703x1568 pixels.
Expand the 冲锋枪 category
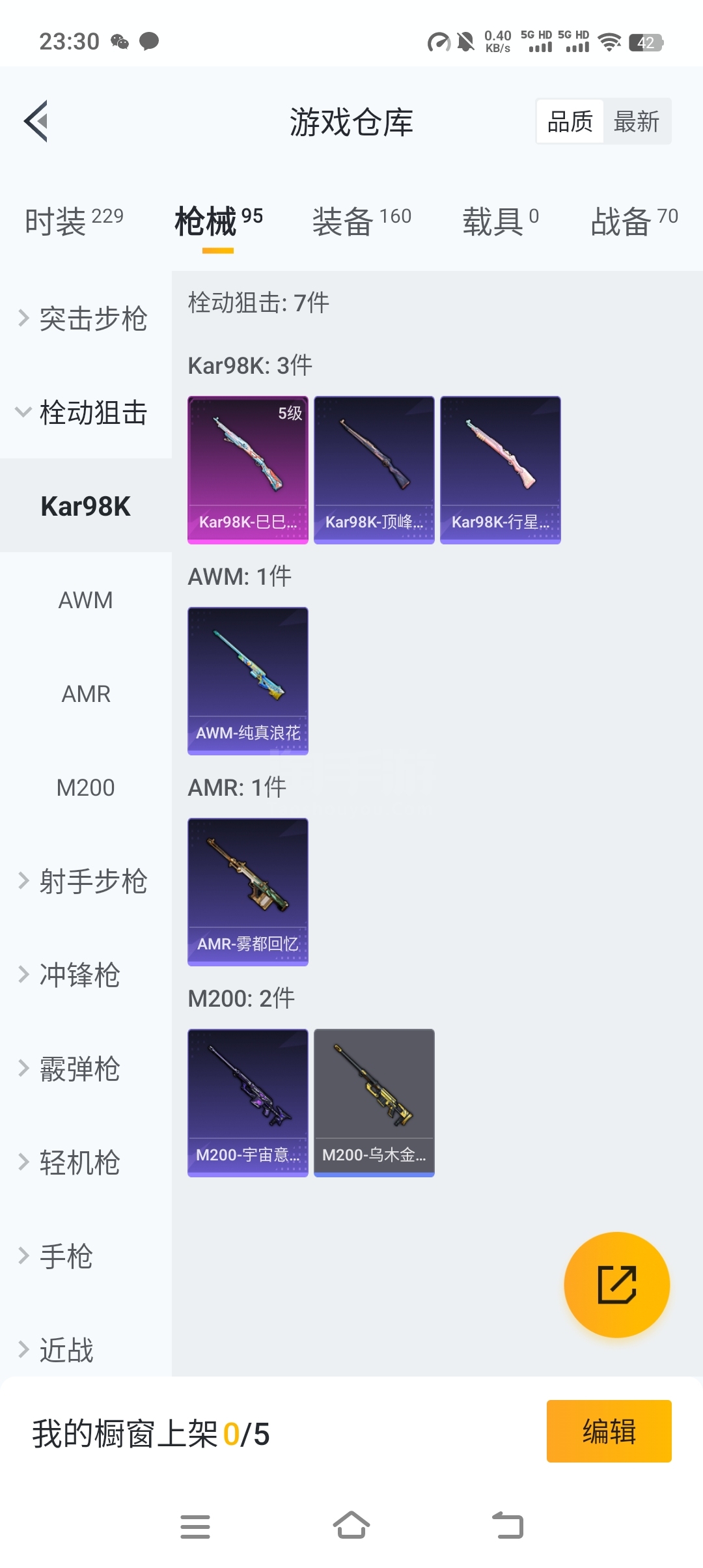coord(72,975)
